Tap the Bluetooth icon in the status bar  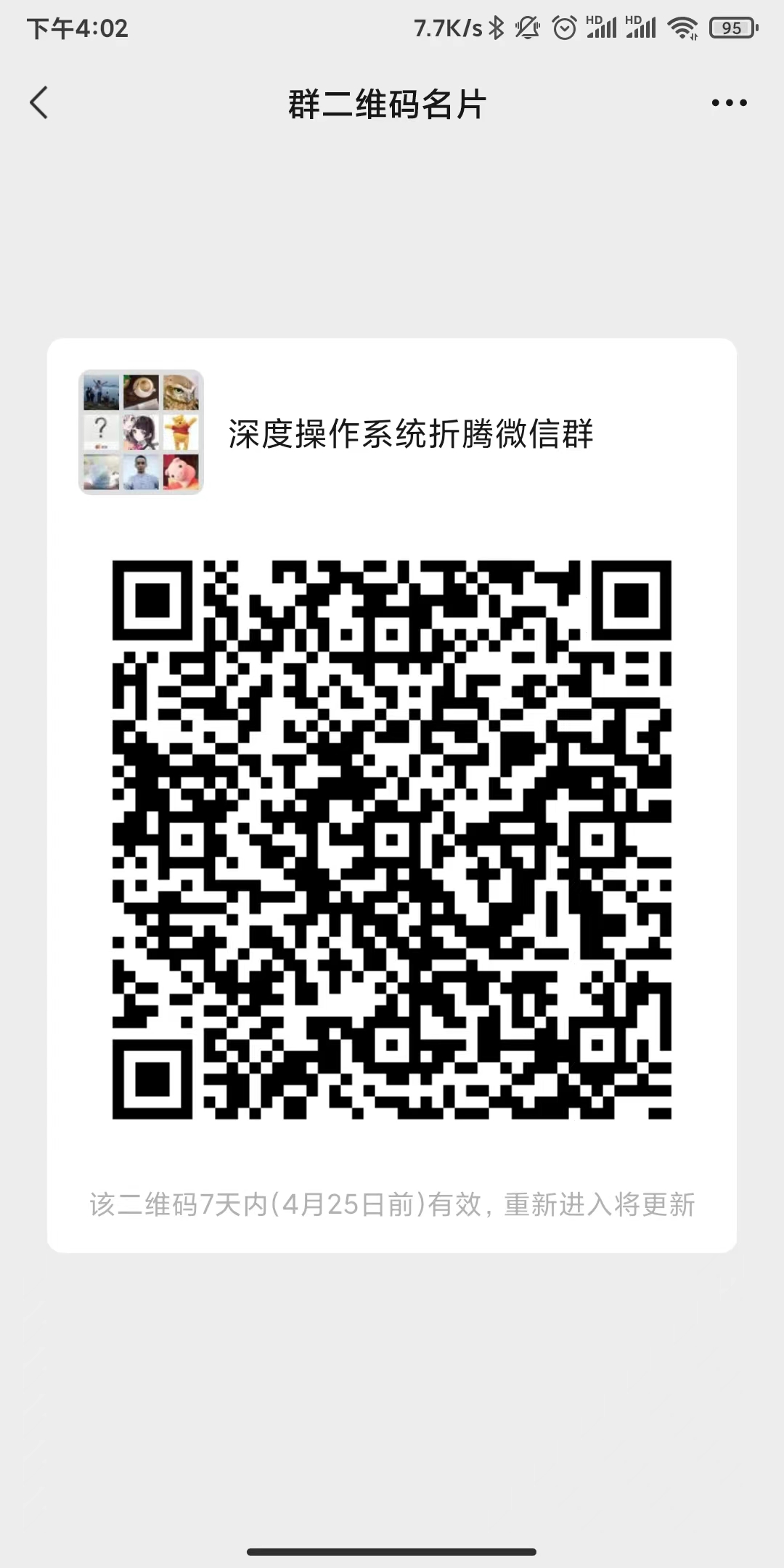(x=496, y=27)
